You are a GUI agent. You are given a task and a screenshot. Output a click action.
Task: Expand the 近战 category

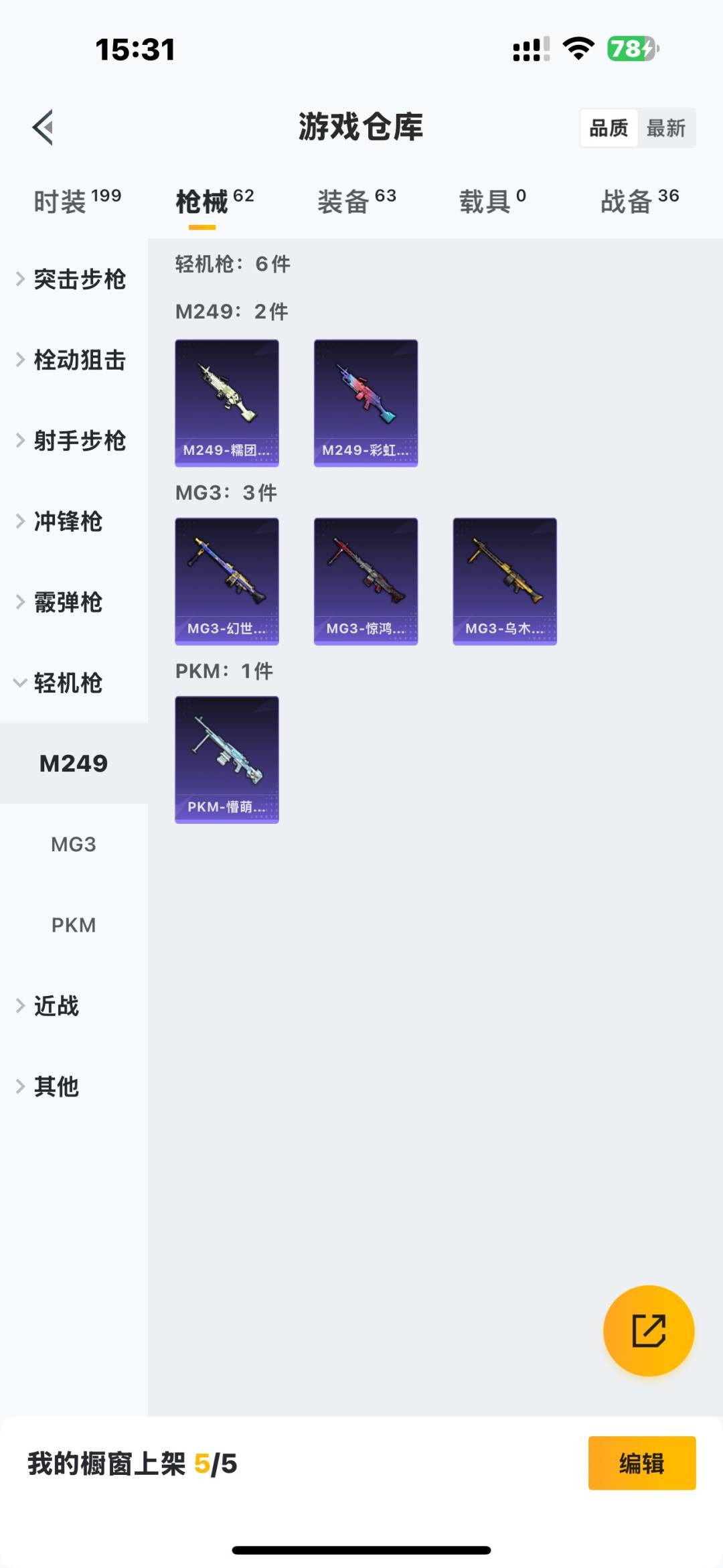tap(57, 1005)
